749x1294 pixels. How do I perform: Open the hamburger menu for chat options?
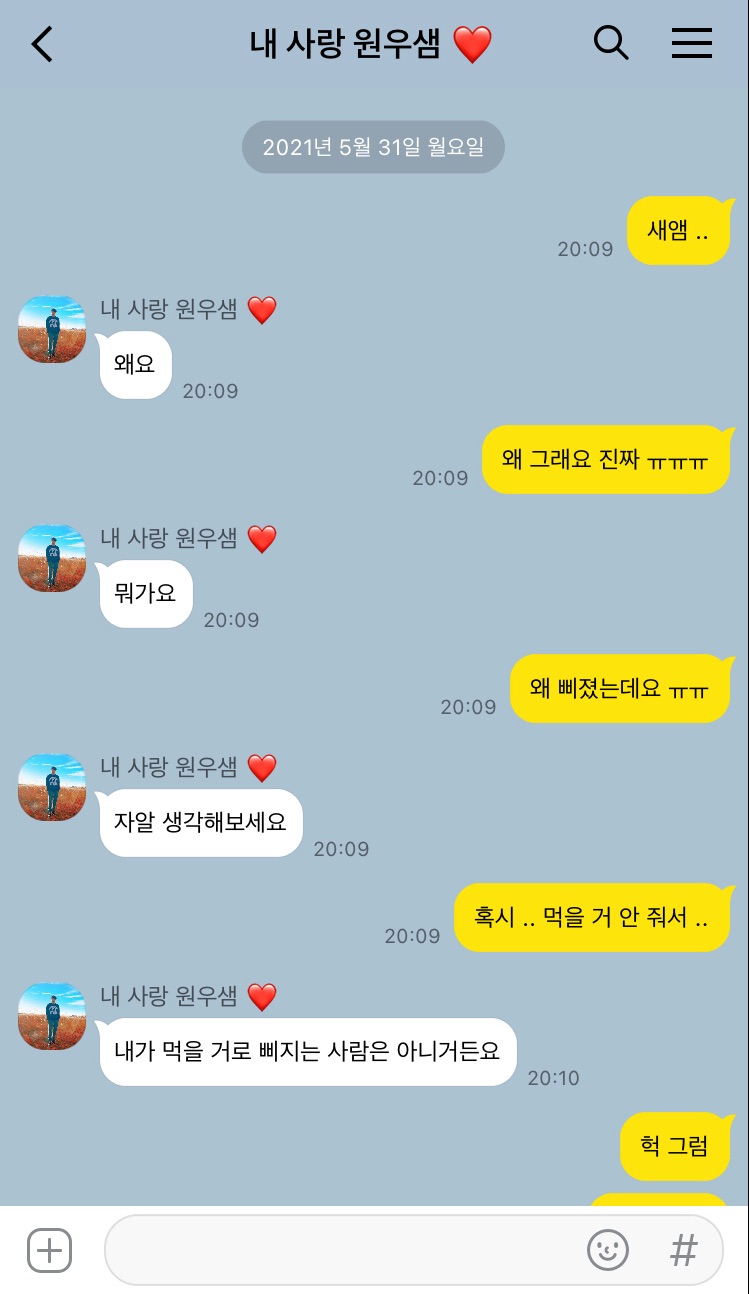(692, 44)
